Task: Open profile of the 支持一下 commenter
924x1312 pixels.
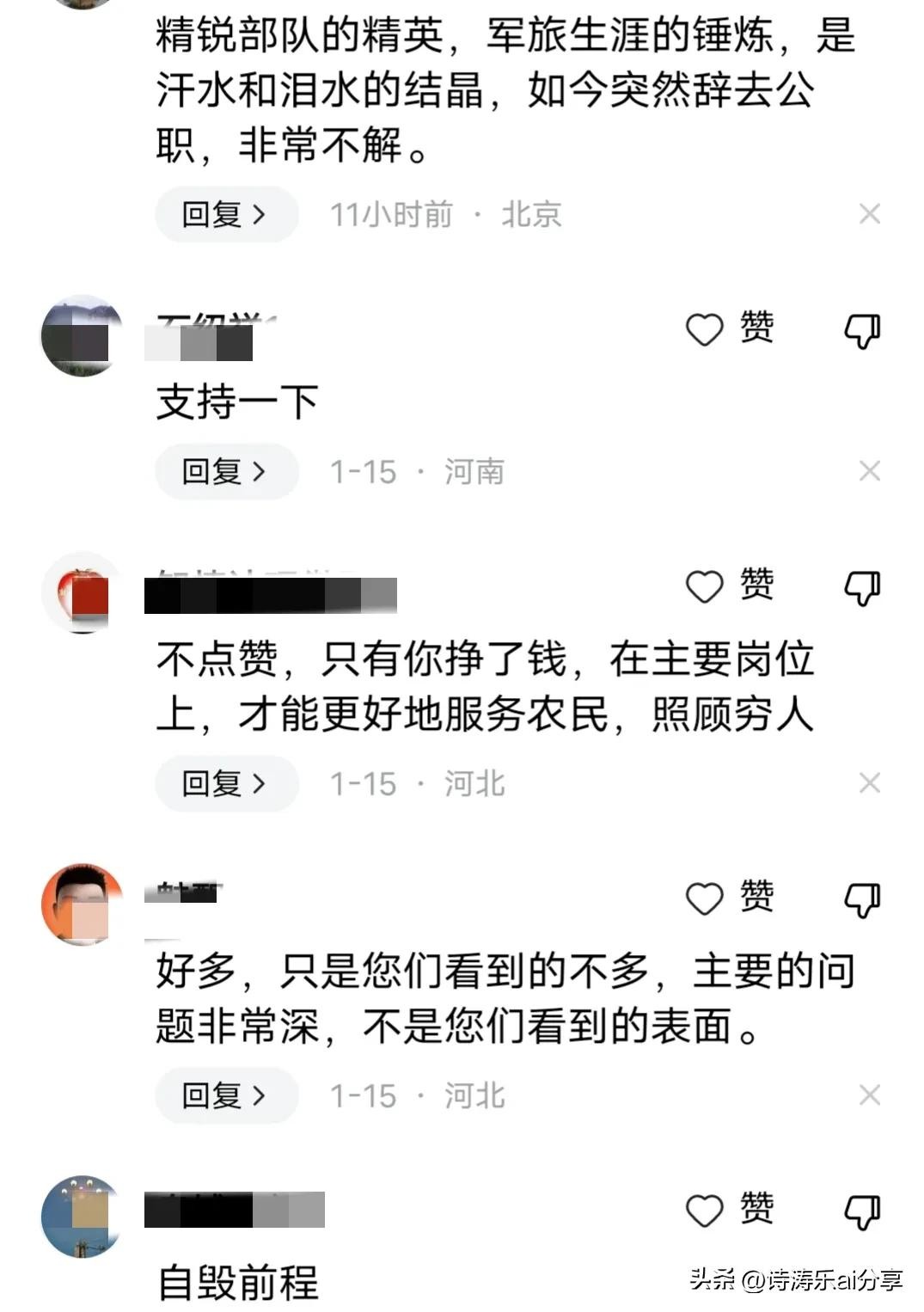Action: [82, 337]
